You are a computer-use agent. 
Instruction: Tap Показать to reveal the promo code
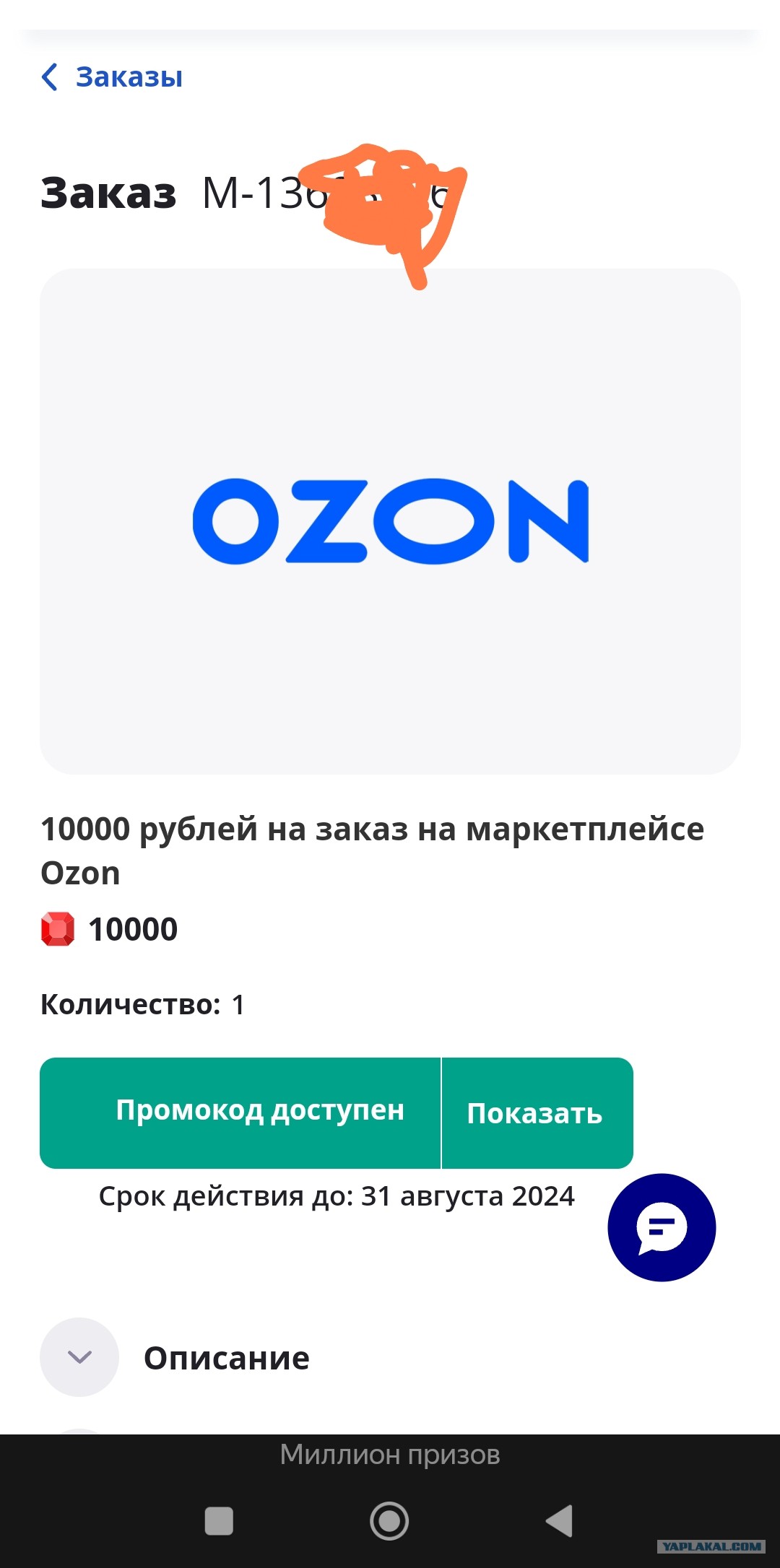[x=535, y=1113]
